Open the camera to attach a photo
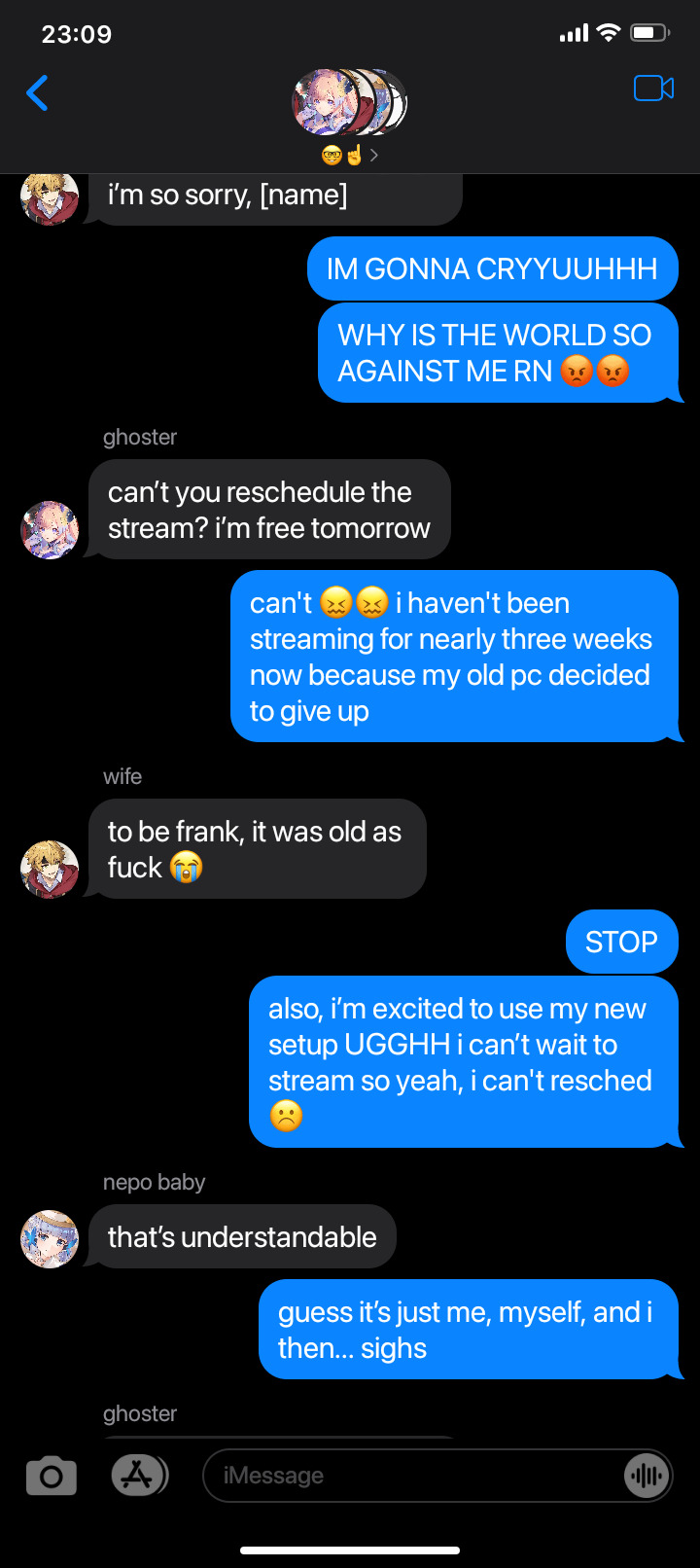The image size is (700, 1568). tap(51, 1476)
